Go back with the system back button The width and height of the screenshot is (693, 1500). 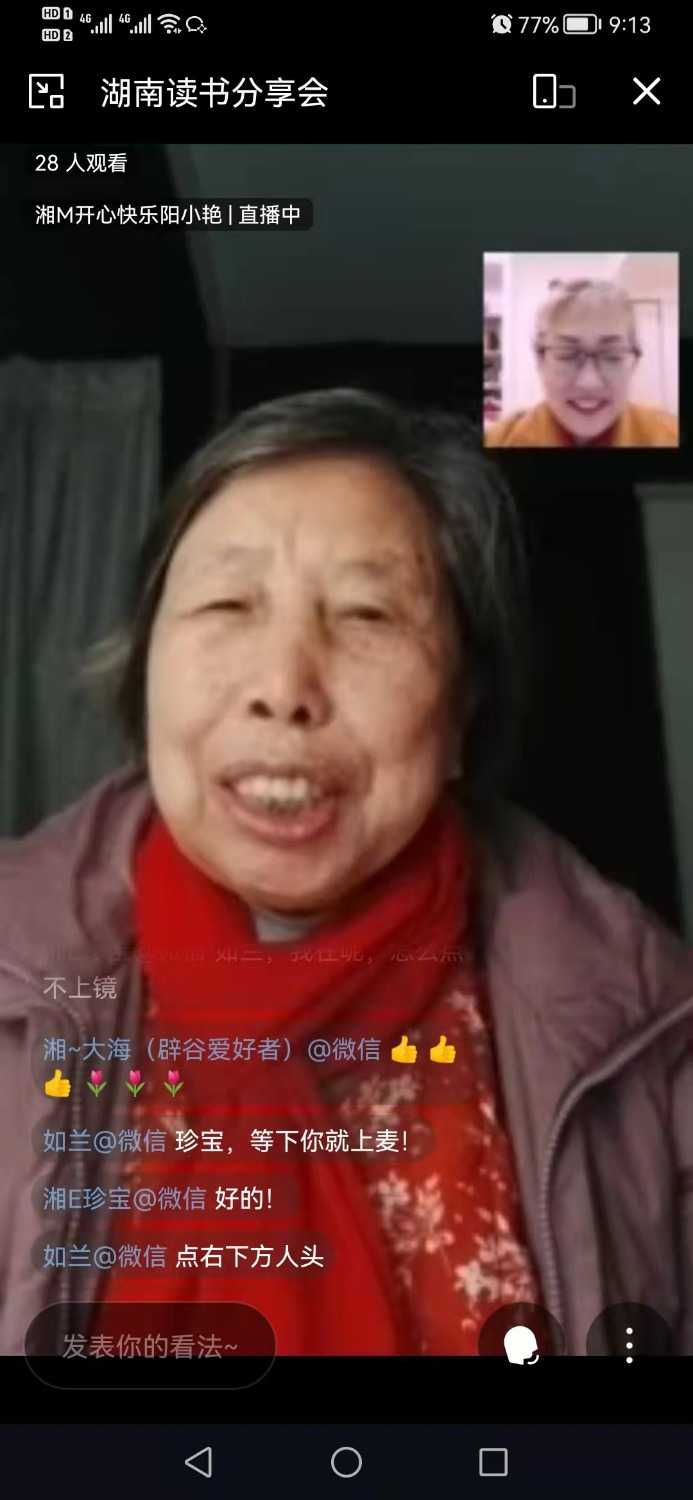coord(198,1462)
